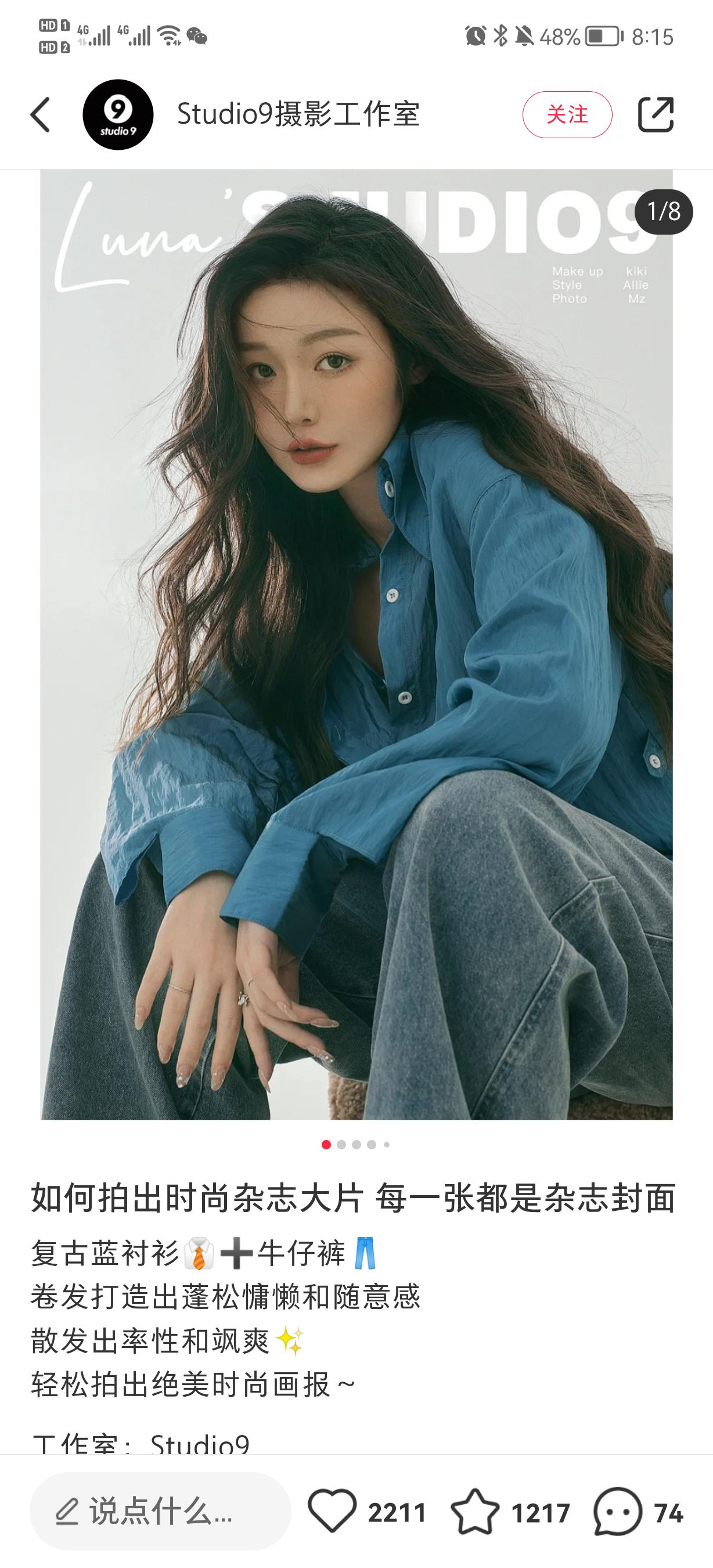
Task: Open the magazine cover photo fullscreen
Action: click(x=356, y=644)
